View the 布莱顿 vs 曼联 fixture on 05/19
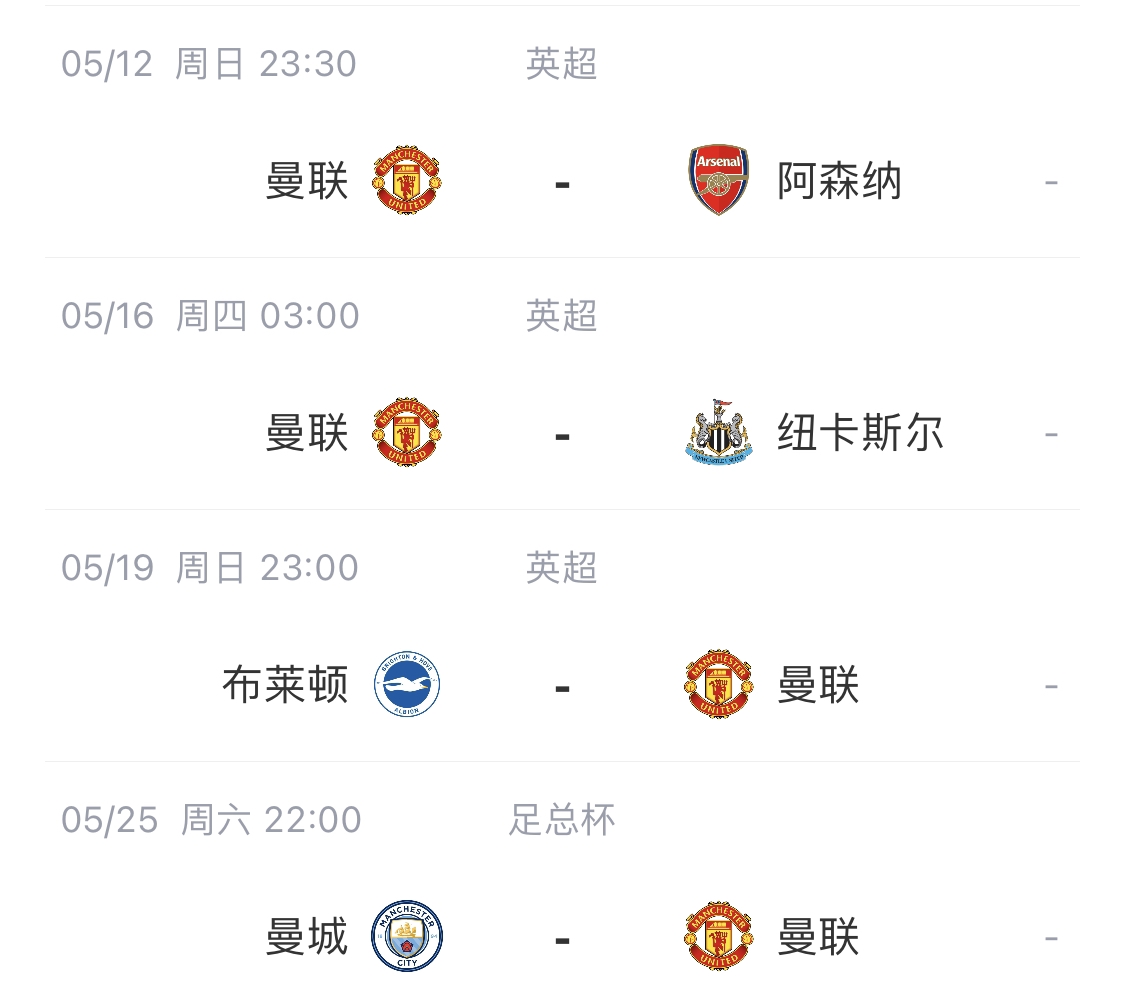1125x1001 pixels. tap(562, 686)
